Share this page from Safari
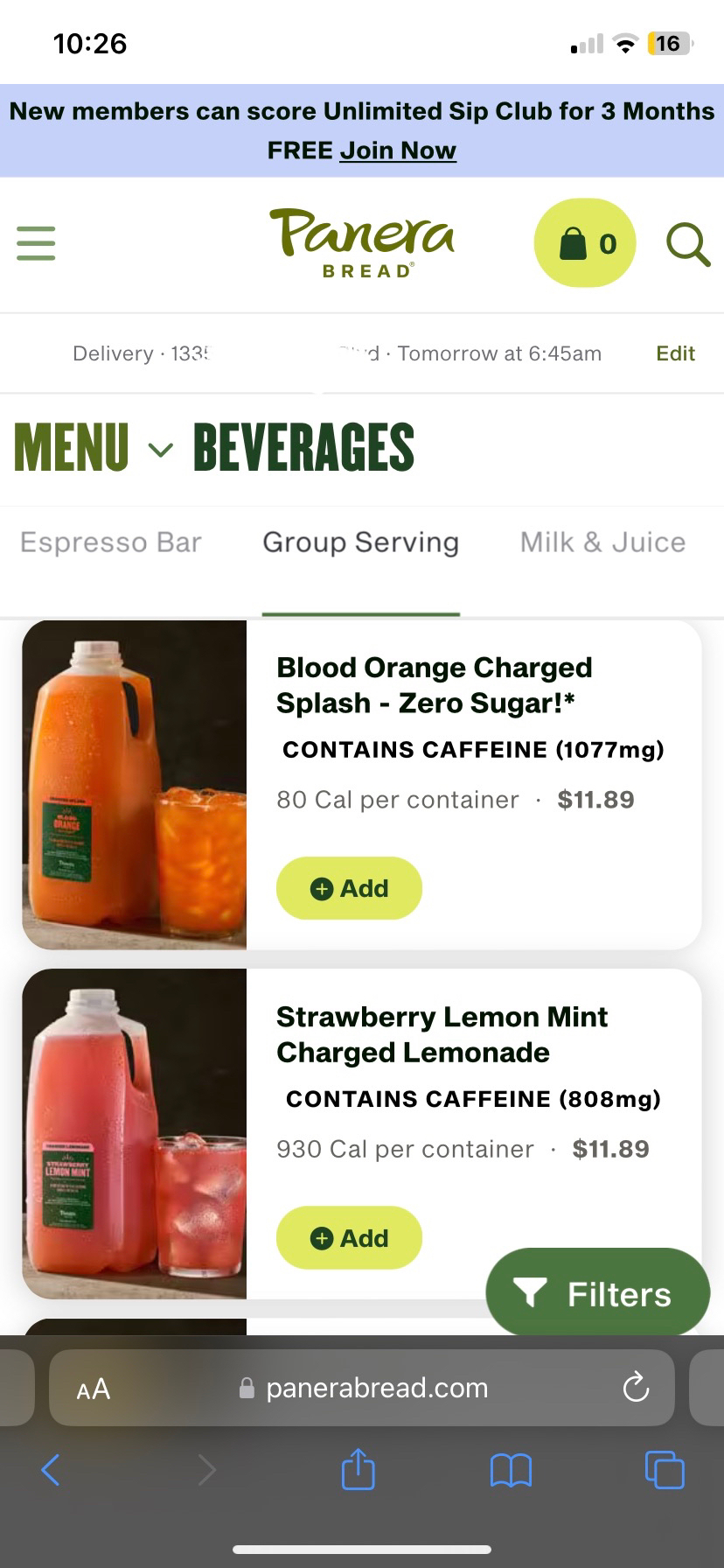The height and width of the screenshot is (1568, 724). click(358, 1470)
